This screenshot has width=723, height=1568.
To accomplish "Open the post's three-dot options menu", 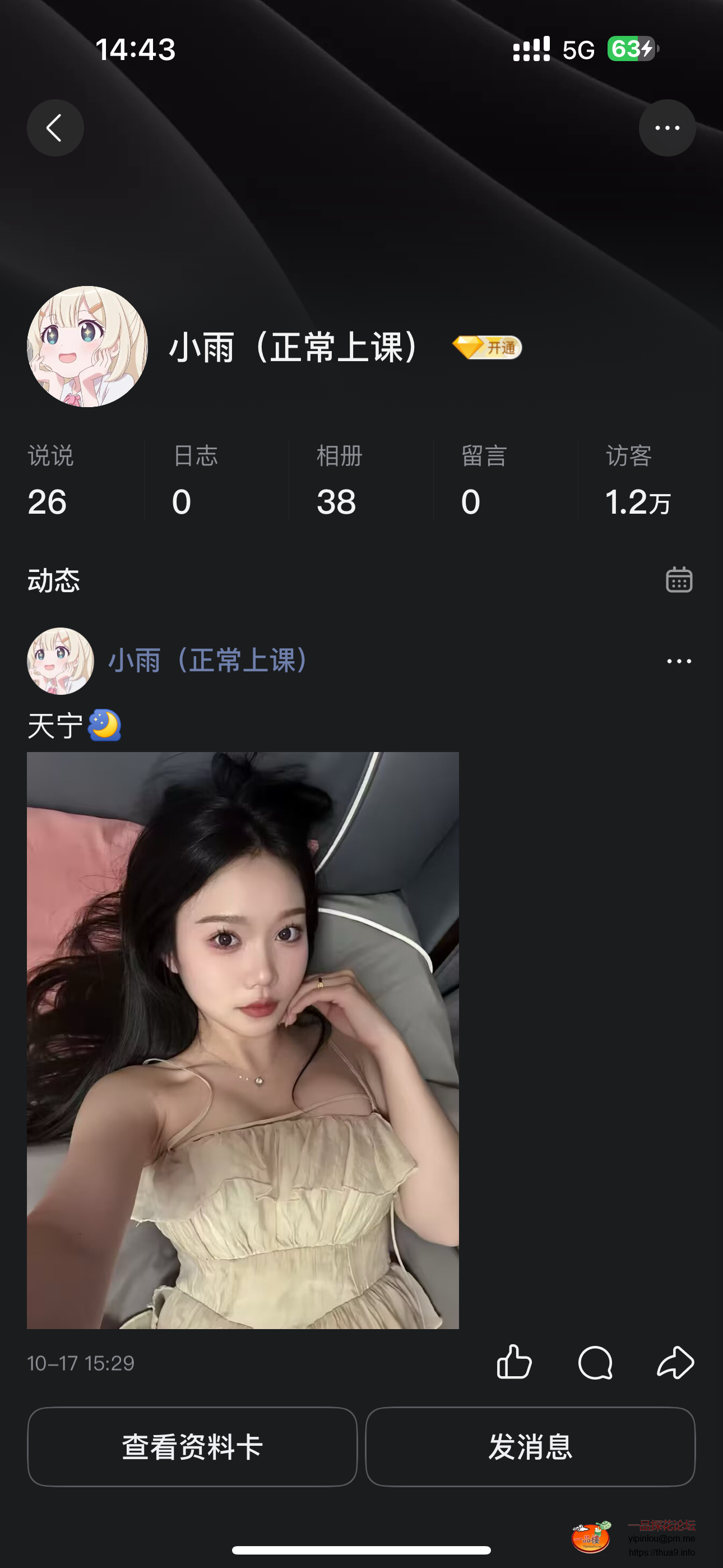I will pos(679,661).
